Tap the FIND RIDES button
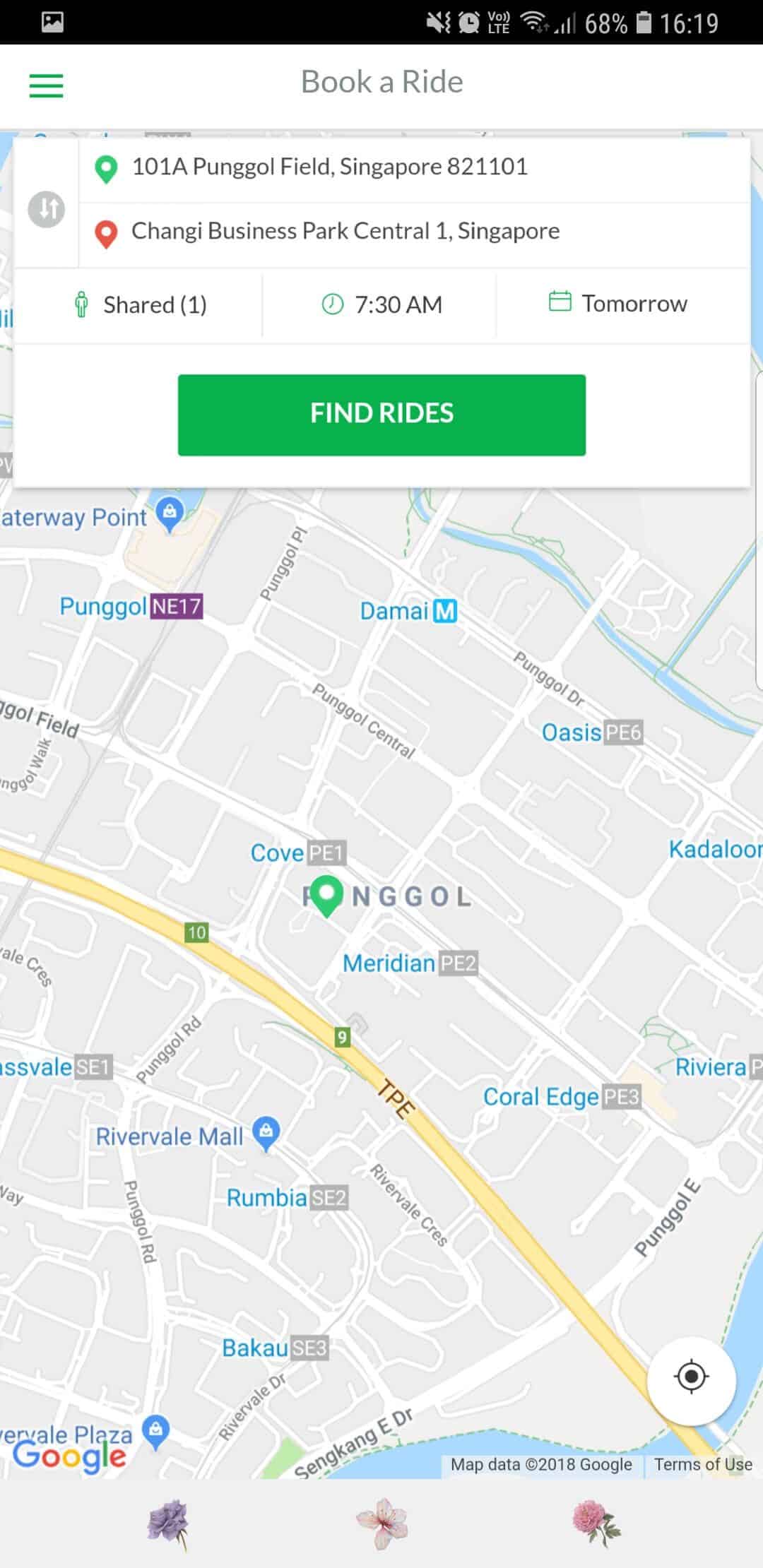This screenshot has width=763, height=1568. pos(381,415)
